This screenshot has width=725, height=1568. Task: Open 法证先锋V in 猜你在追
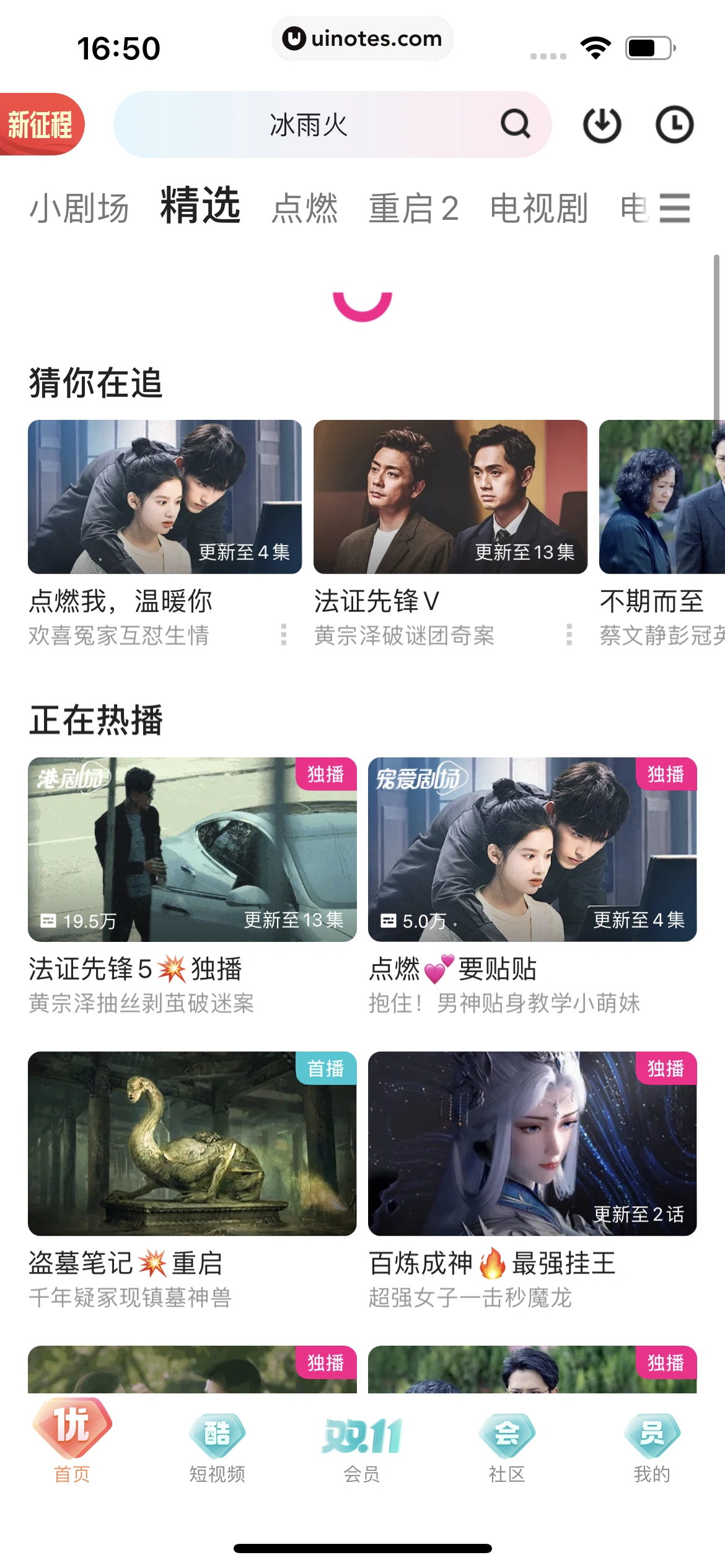pos(450,497)
